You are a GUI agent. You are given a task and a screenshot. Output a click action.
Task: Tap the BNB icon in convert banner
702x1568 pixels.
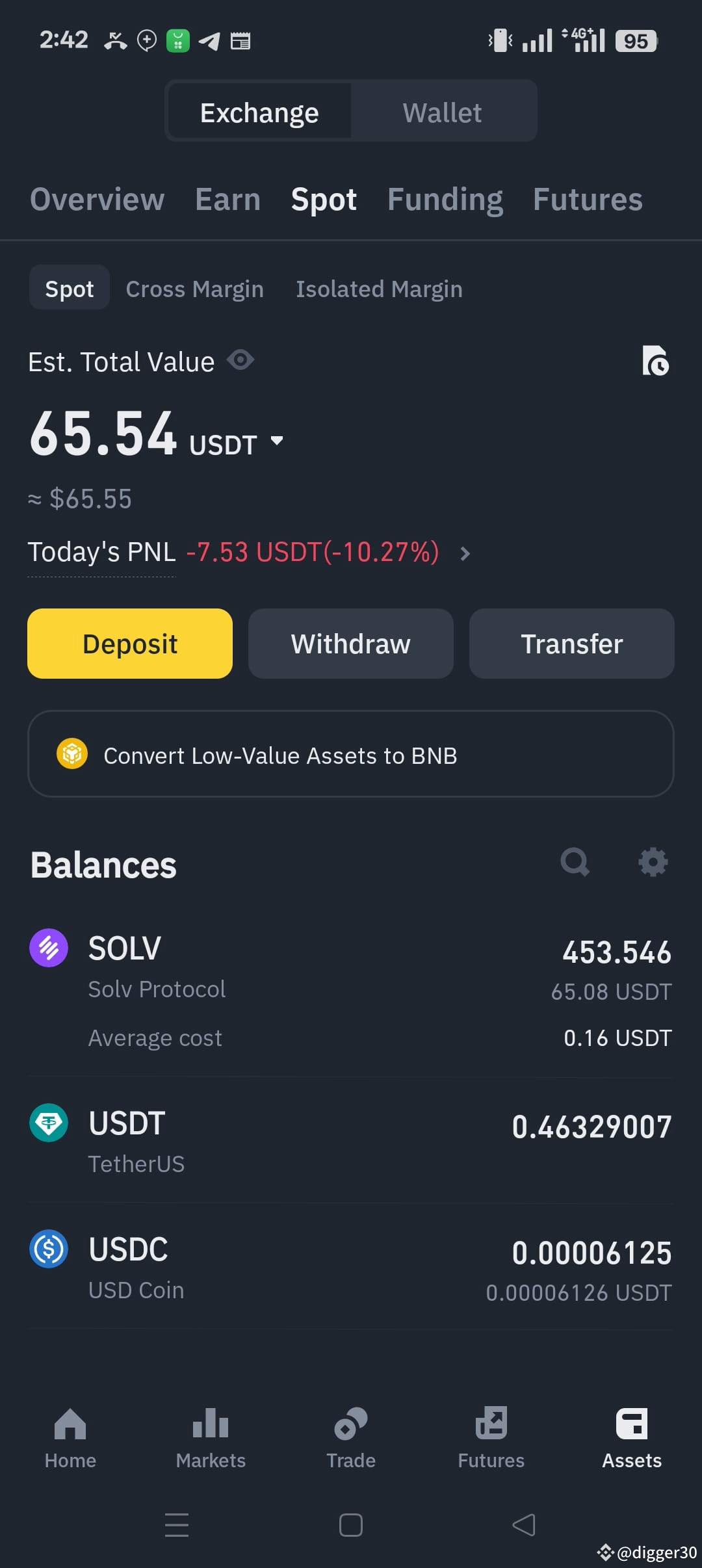point(73,755)
